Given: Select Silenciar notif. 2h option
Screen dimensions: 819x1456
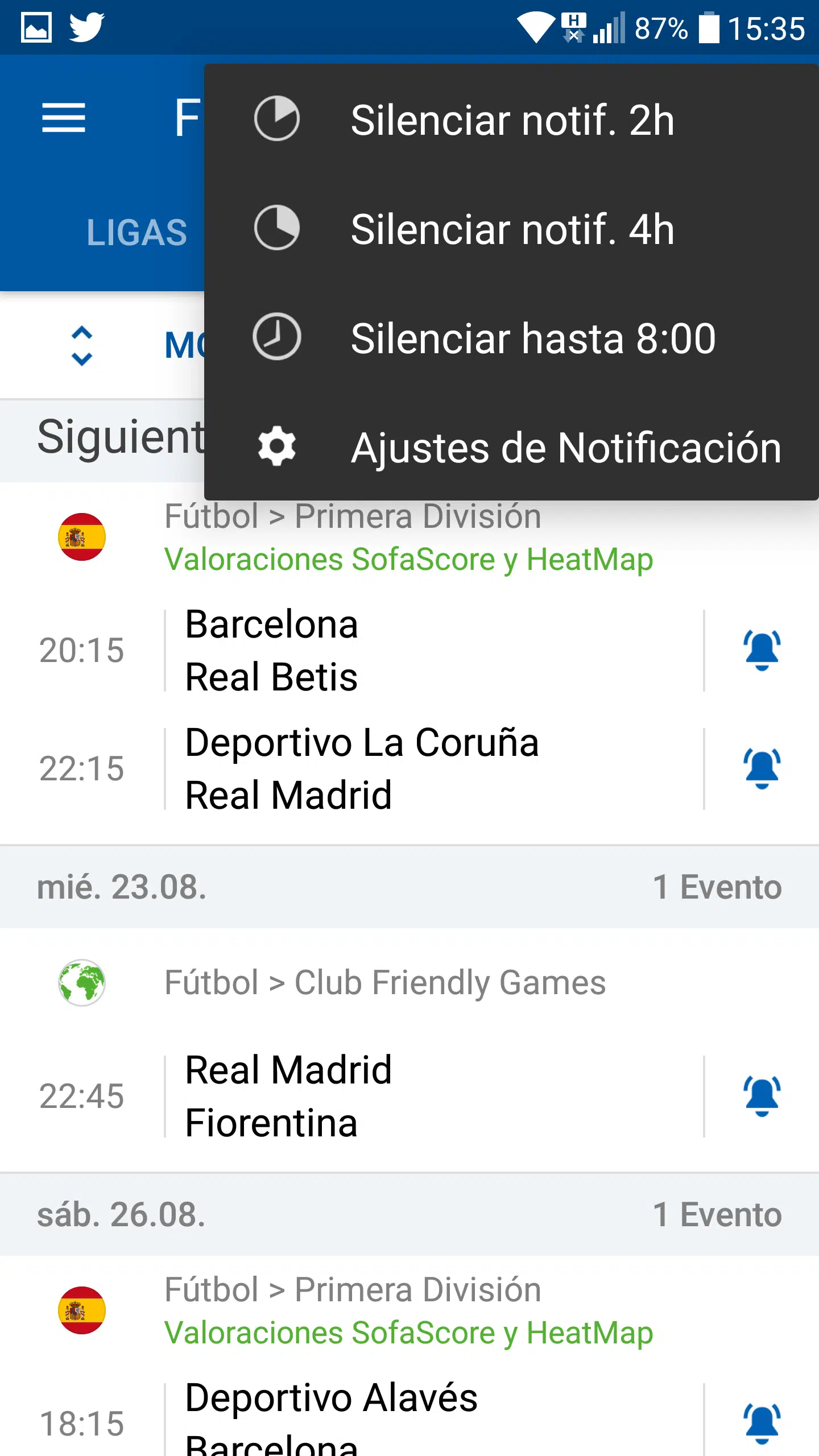Looking at the screenshot, I should (511, 119).
